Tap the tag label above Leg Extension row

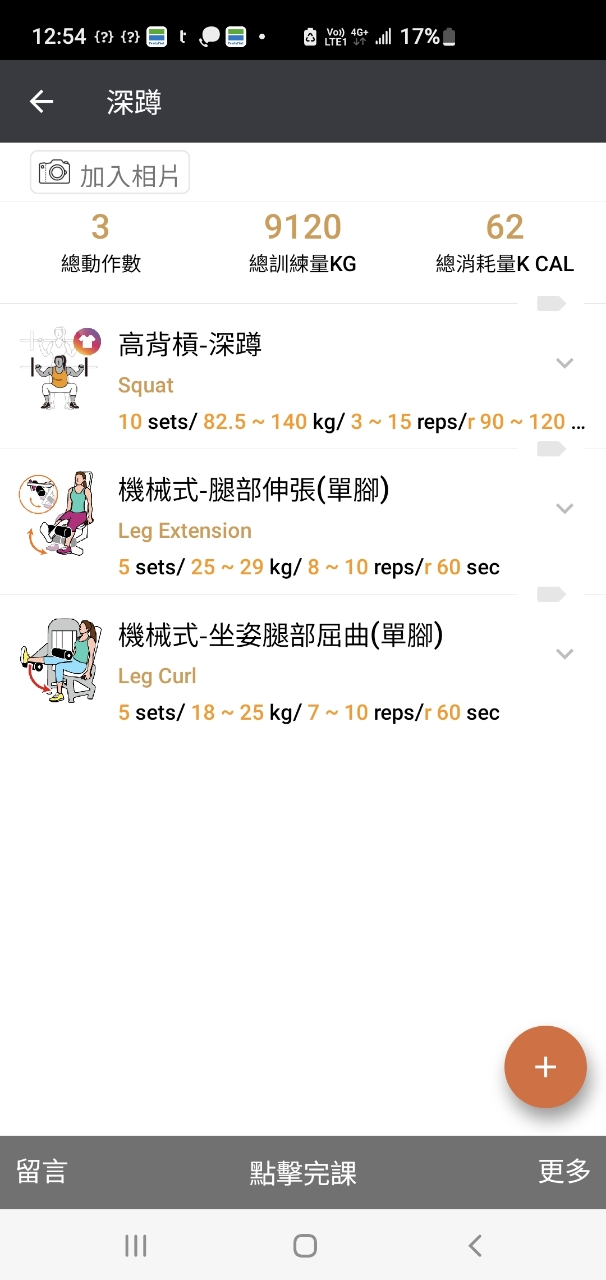point(551,449)
